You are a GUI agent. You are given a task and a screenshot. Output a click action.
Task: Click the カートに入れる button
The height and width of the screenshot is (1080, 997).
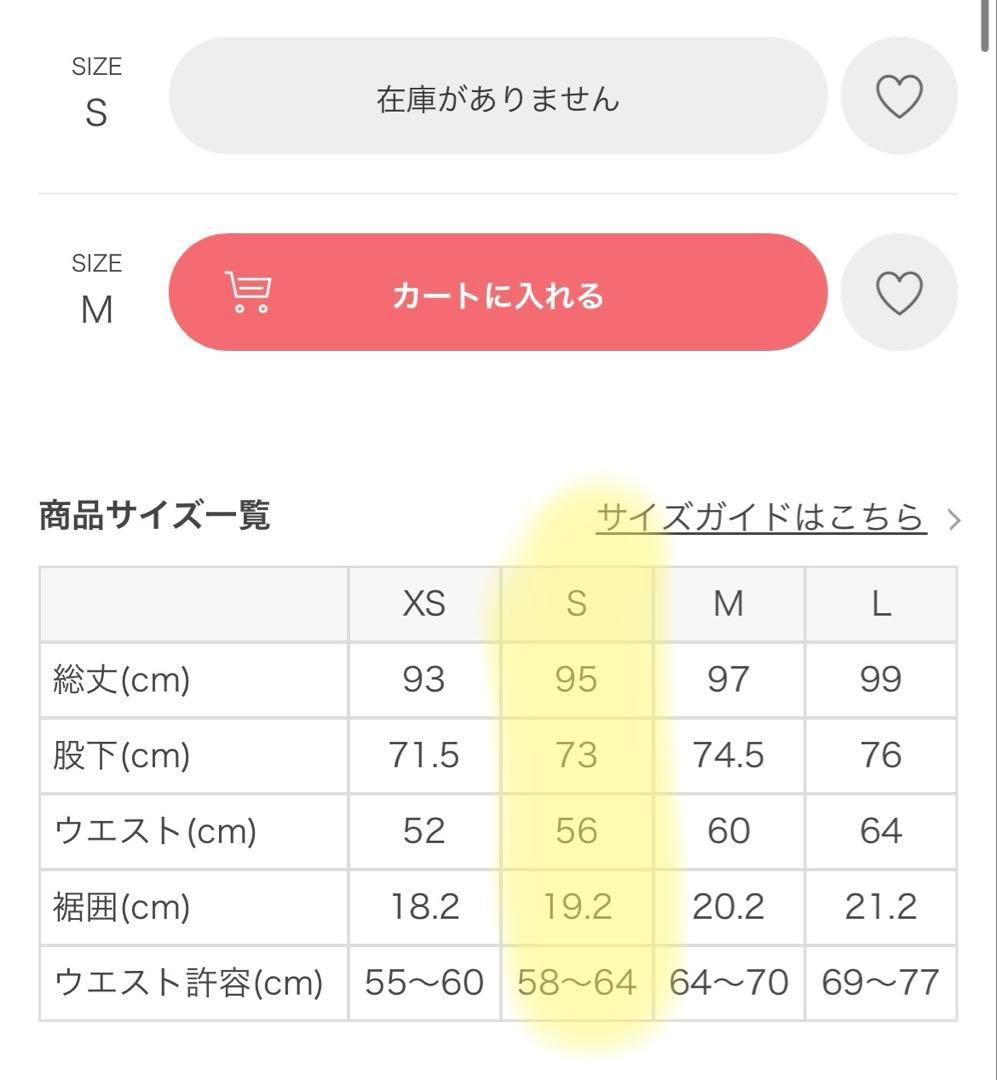[x=497, y=293]
